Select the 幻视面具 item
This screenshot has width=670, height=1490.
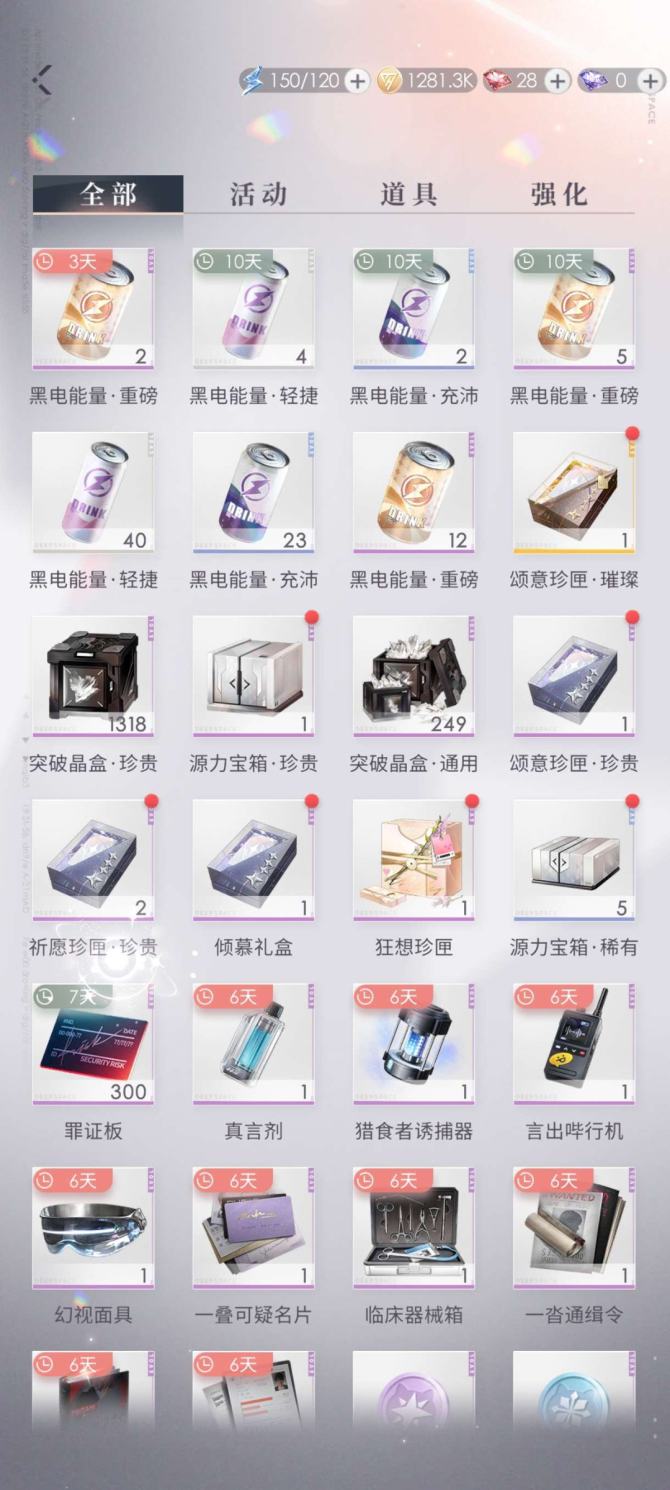click(x=93, y=1228)
